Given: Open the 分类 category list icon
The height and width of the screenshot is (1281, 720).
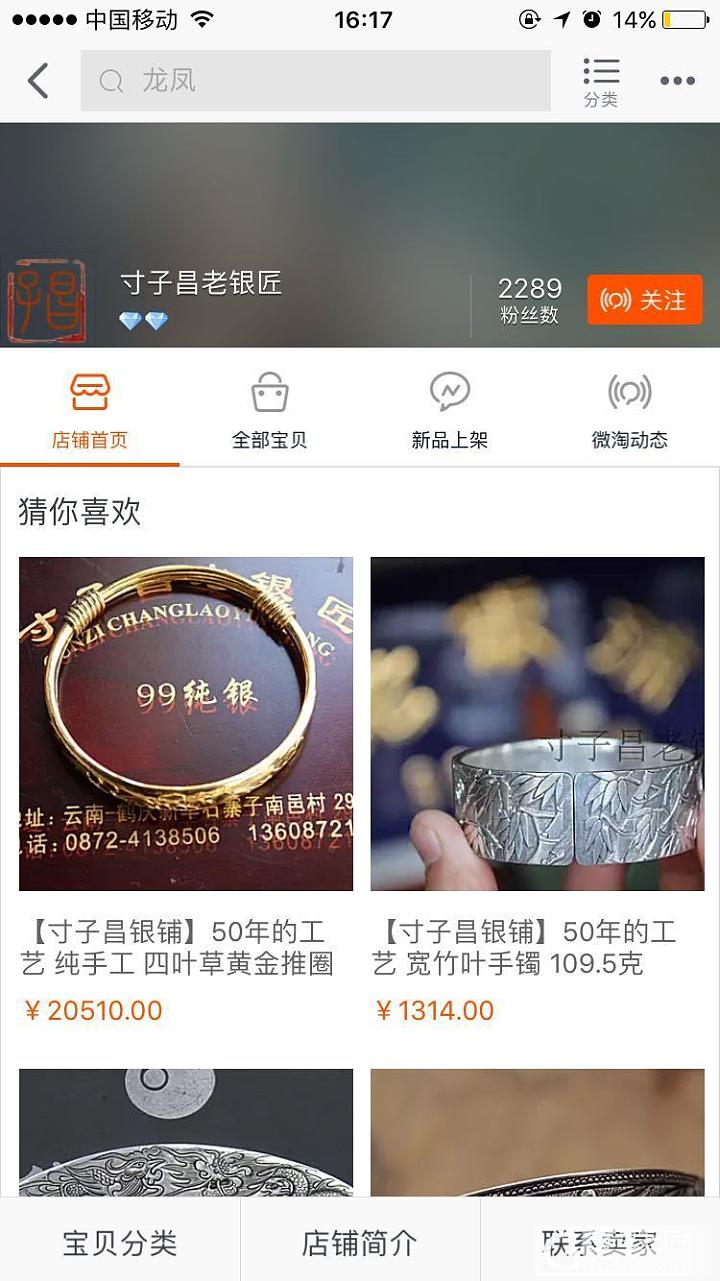Looking at the screenshot, I should (601, 82).
